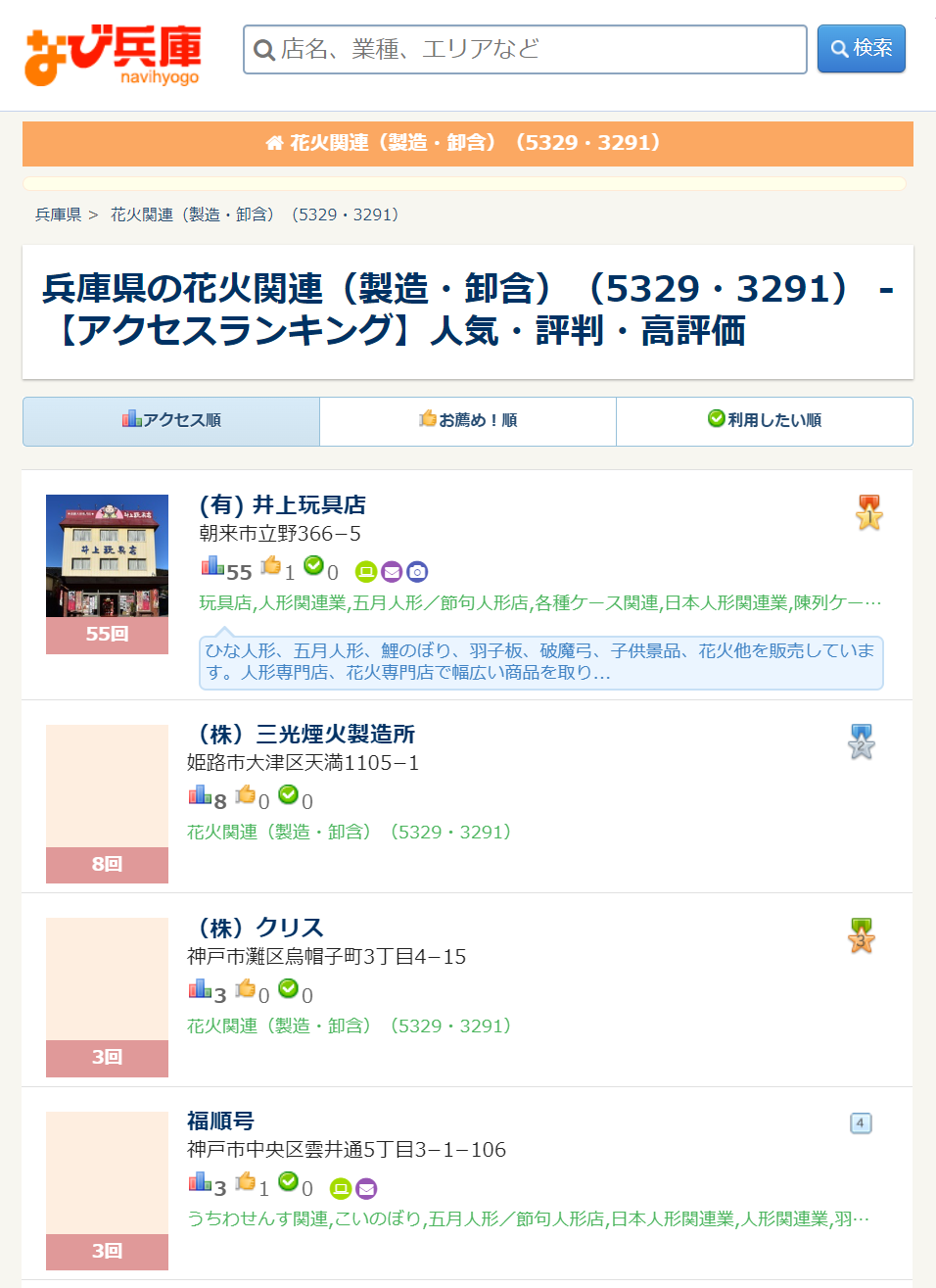Viewport: 936px width, 1288px height.
Task: Open the 福順号 listing
Action: click(220, 1121)
